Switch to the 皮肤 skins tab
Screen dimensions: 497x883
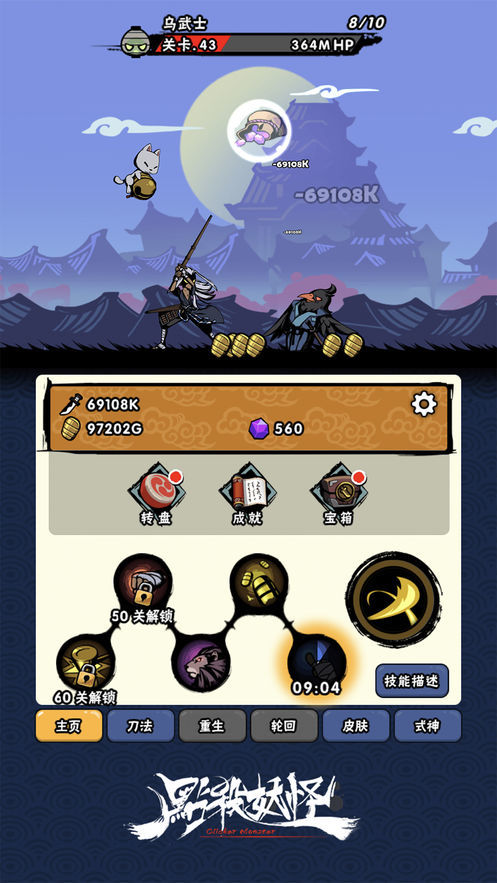coord(356,725)
